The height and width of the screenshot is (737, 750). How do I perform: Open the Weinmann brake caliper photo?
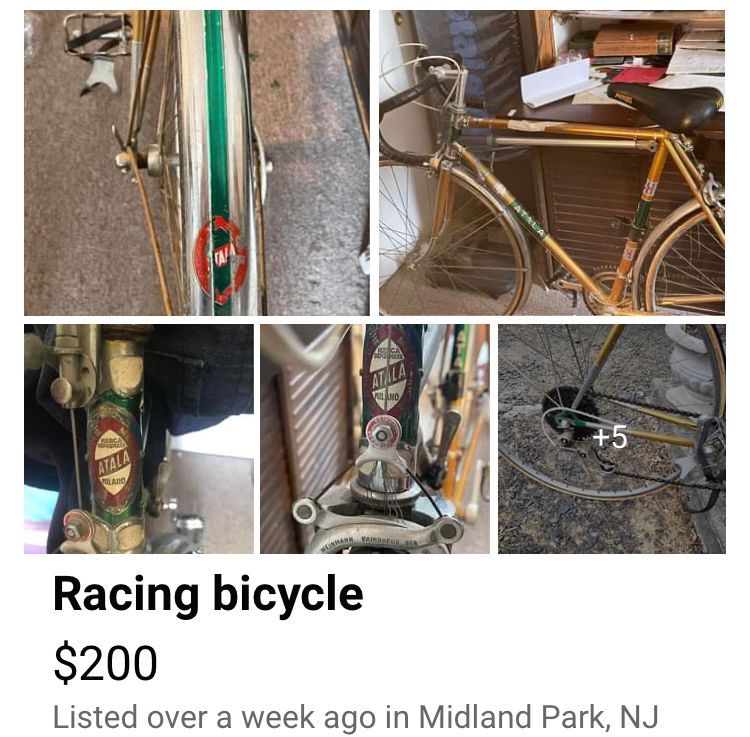point(375,439)
